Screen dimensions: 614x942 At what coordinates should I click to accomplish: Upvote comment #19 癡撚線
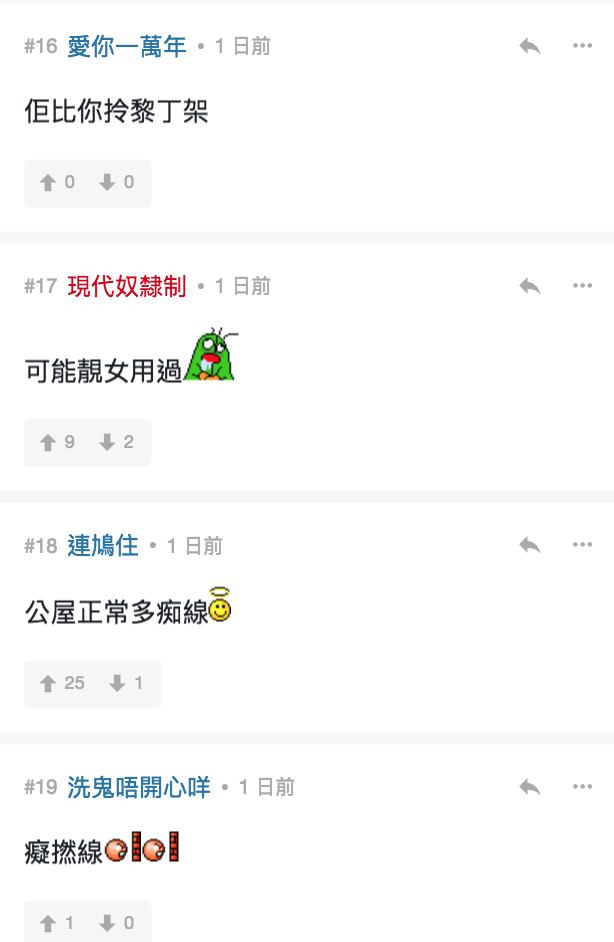click(x=57, y=924)
